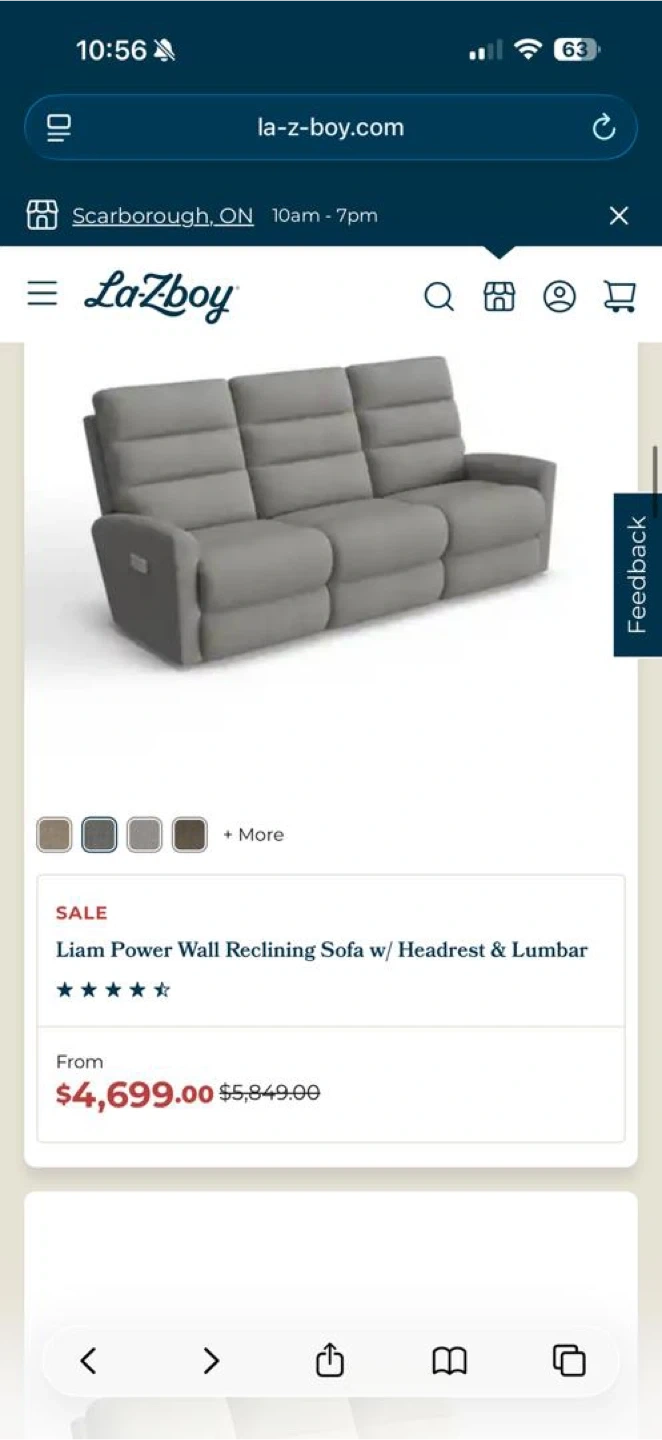Open the account profile icon
Screen dimensions: 662x1440
559,296
